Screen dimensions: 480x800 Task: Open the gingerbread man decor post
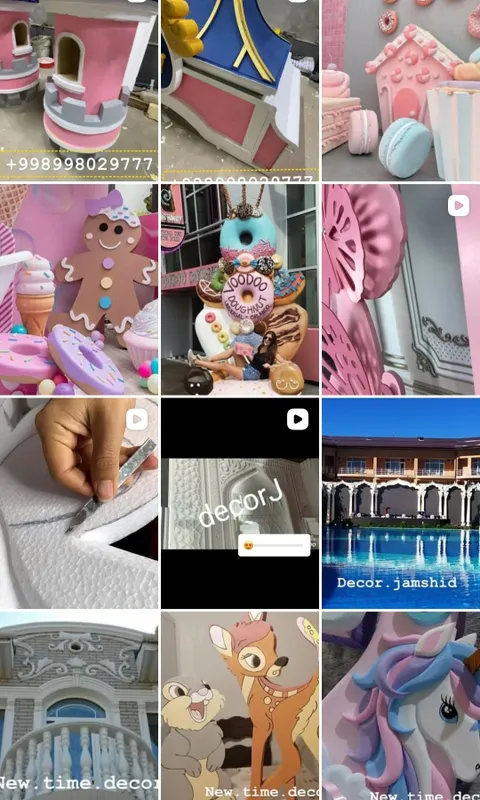[x=79, y=290]
